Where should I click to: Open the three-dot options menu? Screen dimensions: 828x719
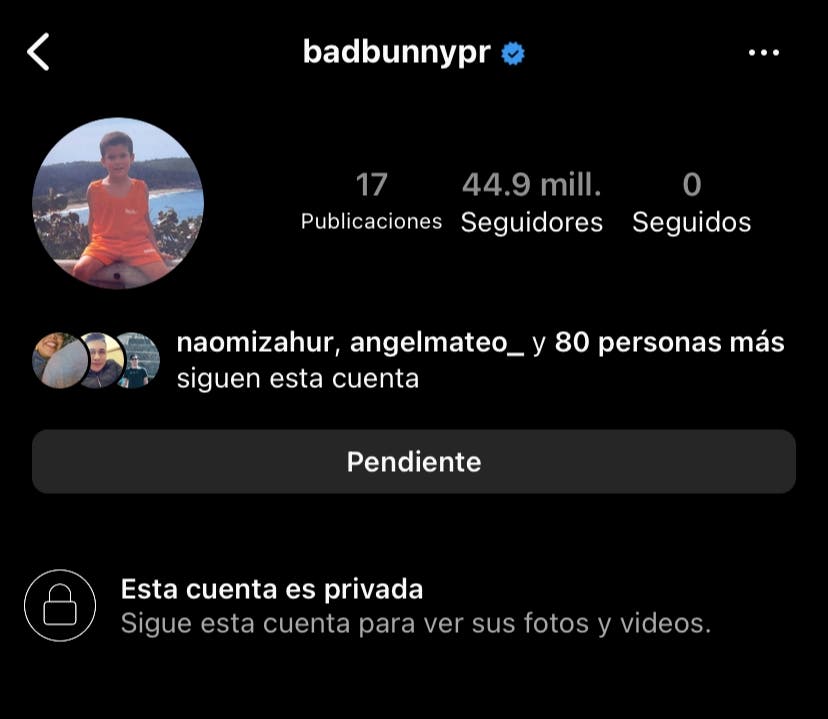click(763, 53)
